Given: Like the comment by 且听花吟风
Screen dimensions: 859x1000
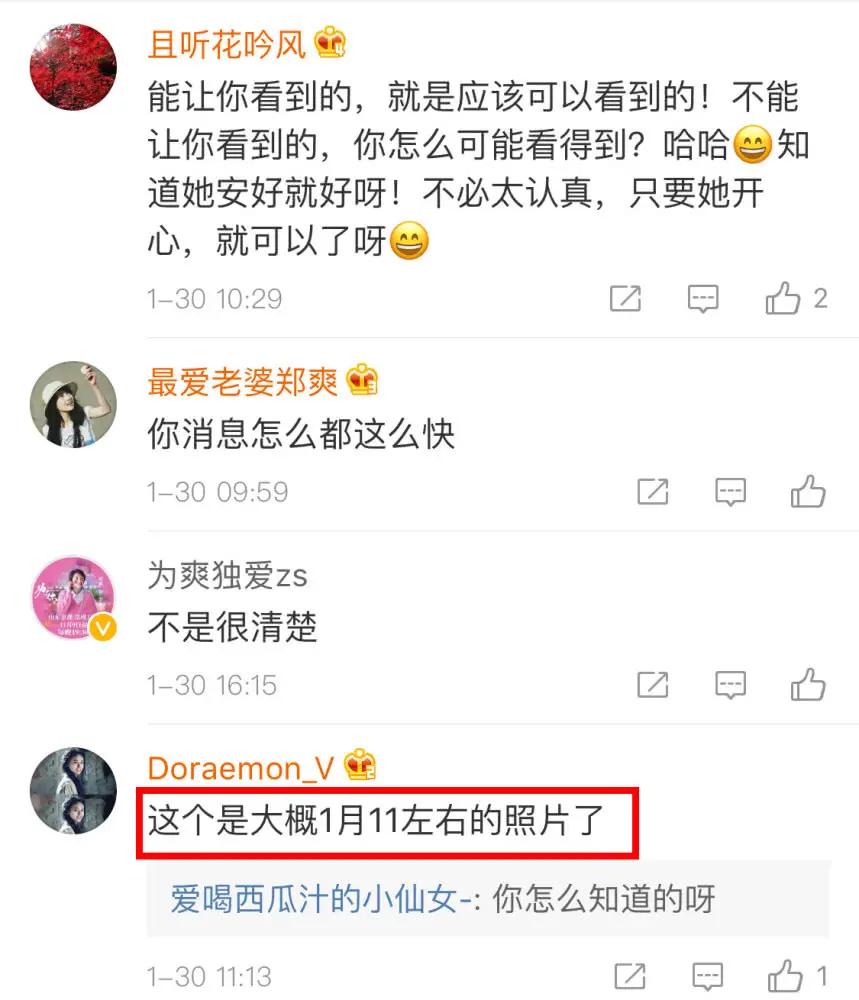Looking at the screenshot, I should pyautogui.click(x=782, y=298).
